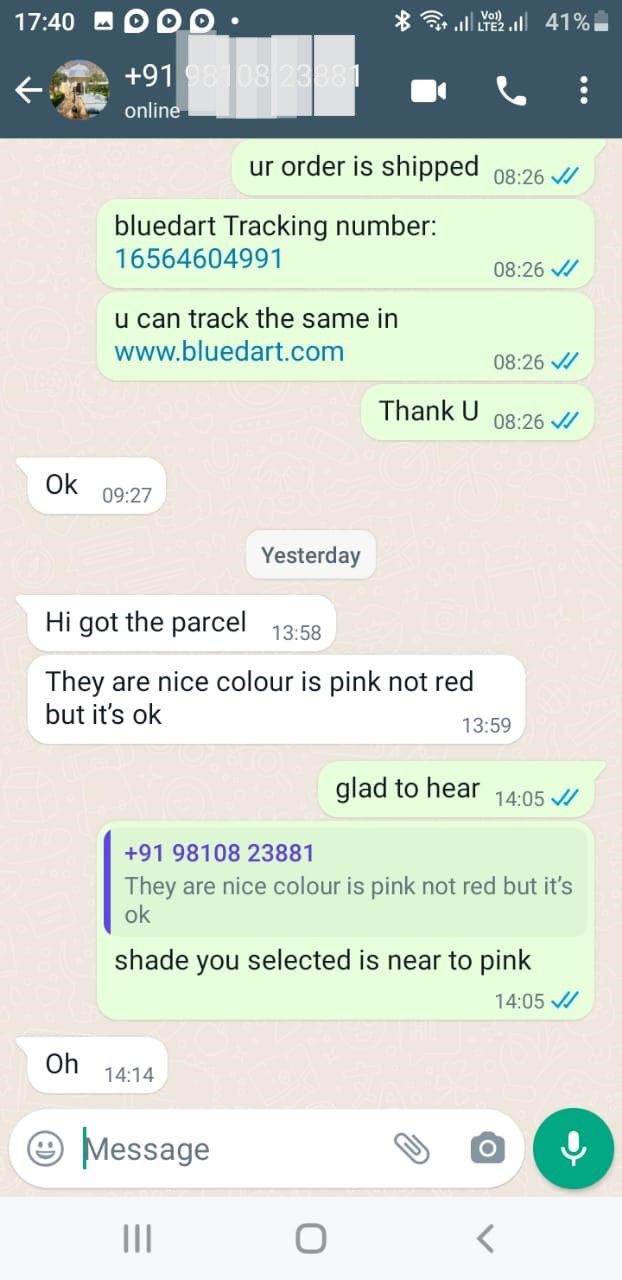Open recent apps from the navigation bar
The image size is (622, 1280).
tap(137, 1239)
